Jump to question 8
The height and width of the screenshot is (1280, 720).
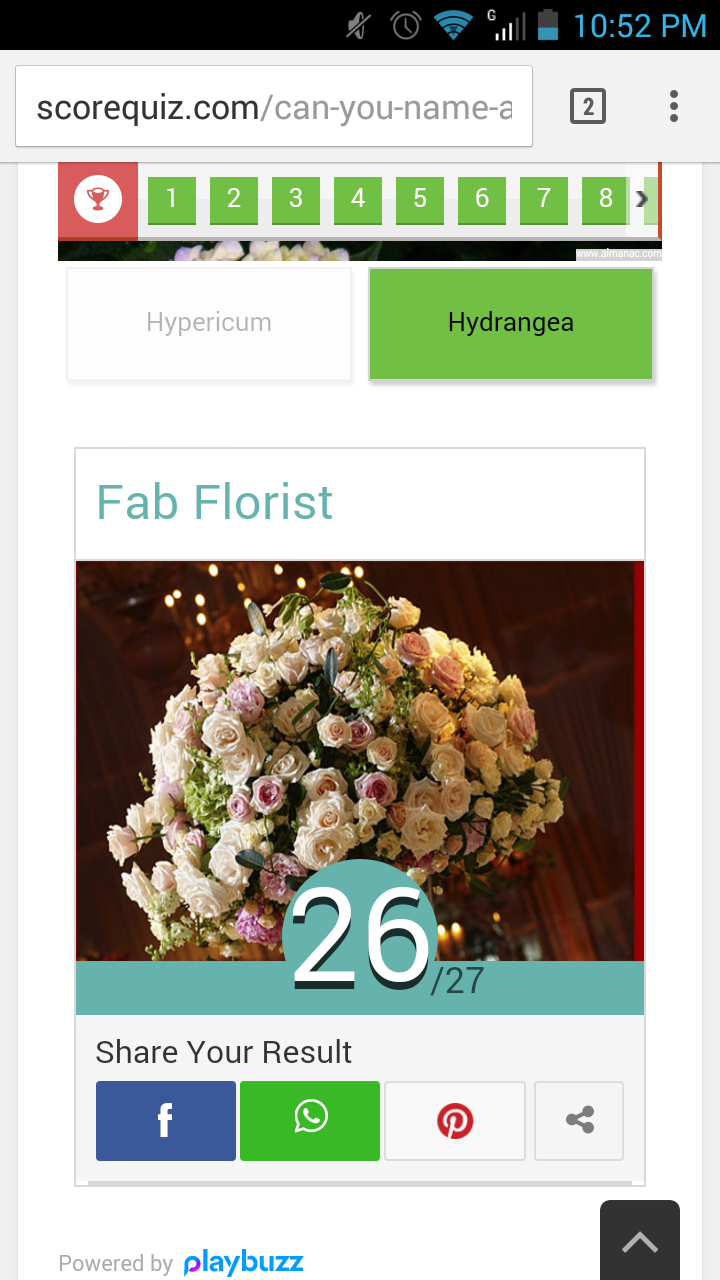coord(606,199)
